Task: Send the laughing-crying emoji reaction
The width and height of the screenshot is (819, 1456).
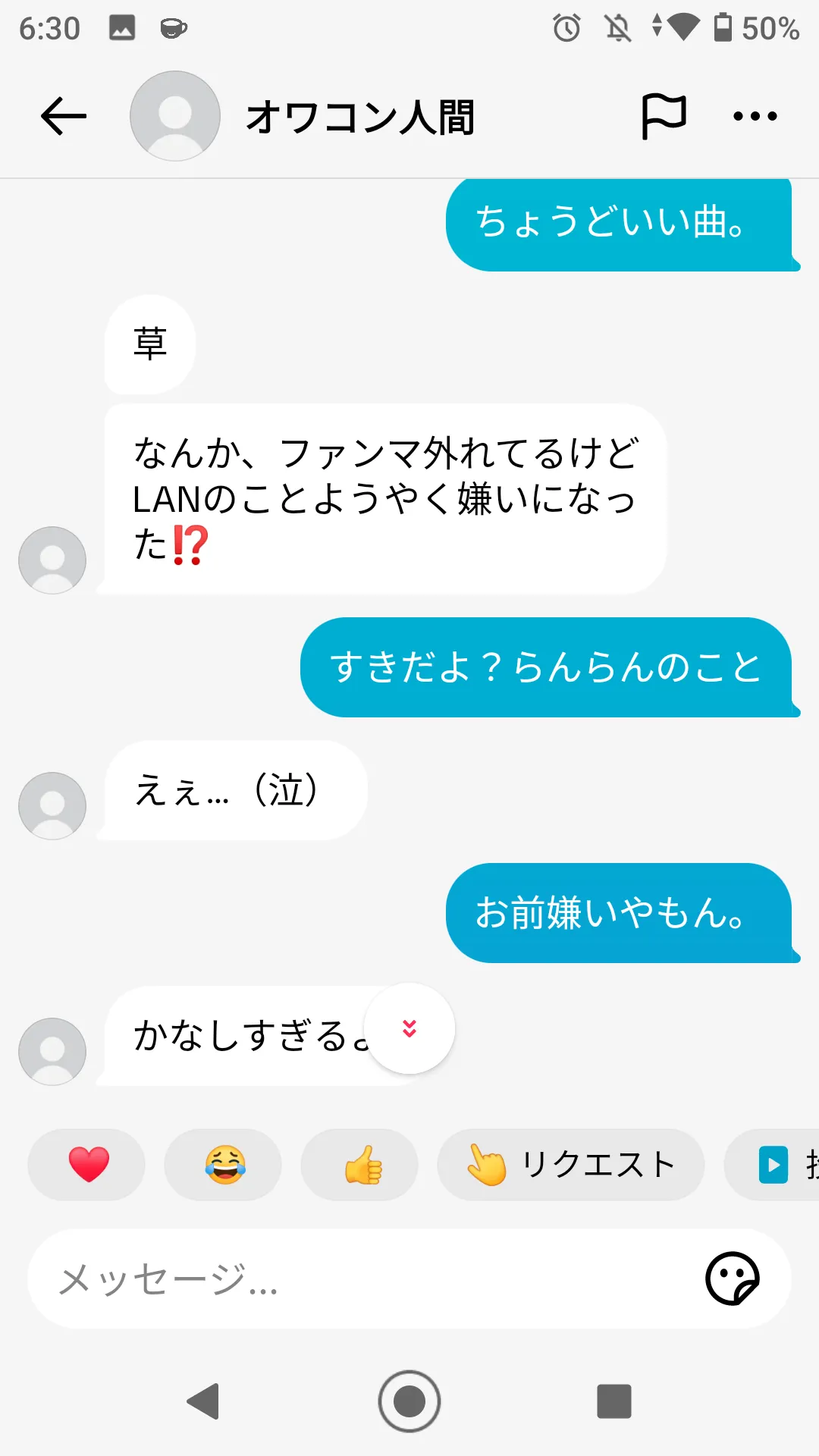Action: point(224,1164)
